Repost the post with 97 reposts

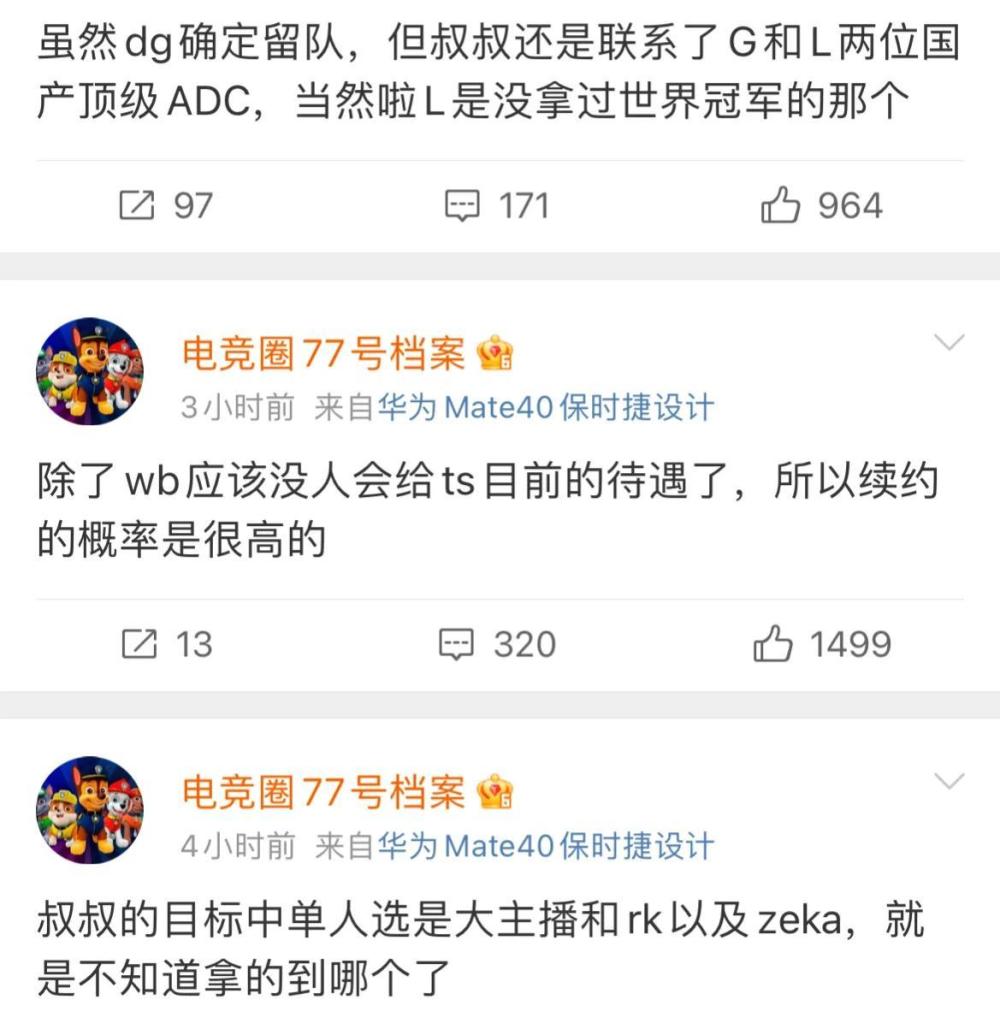[166, 206]
